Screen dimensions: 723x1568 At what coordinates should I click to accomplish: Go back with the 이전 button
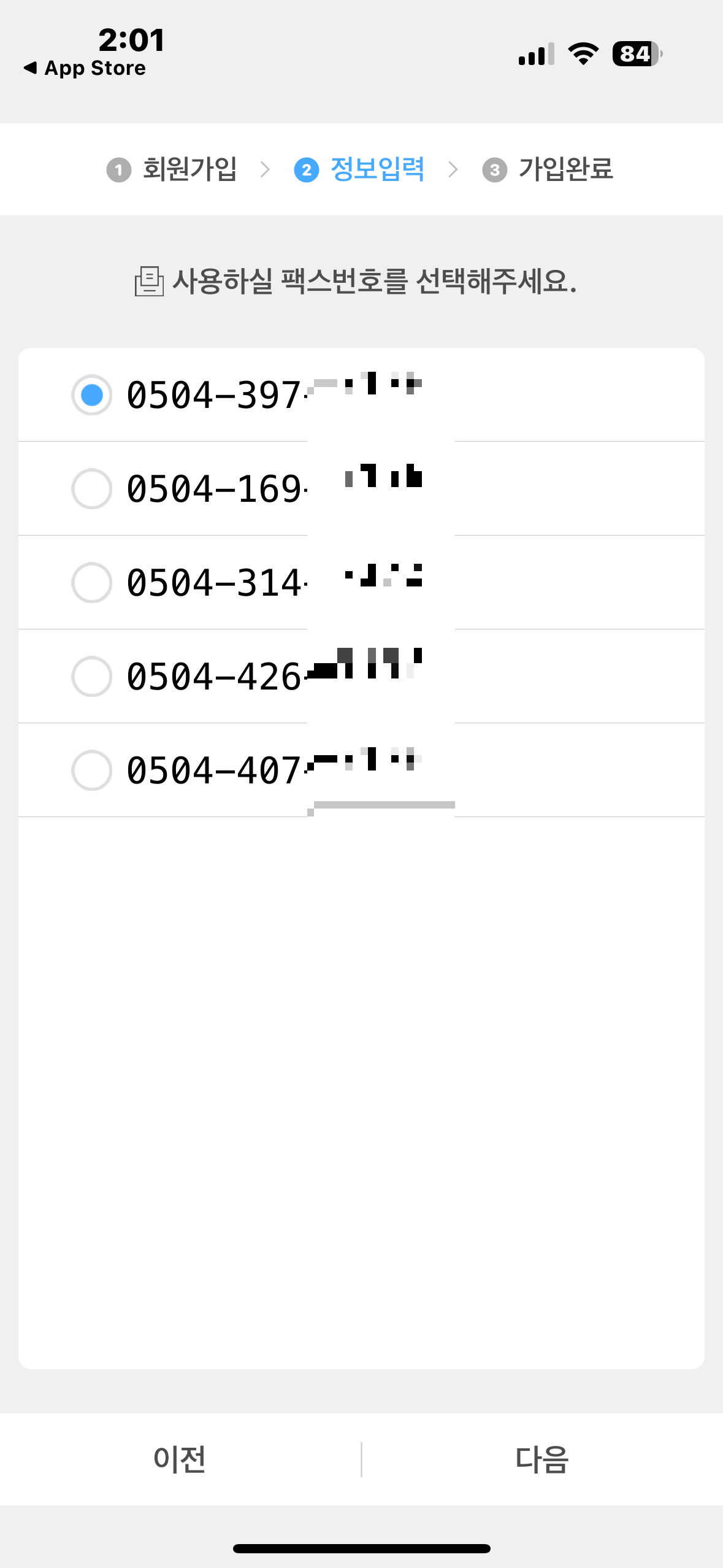180,1459
